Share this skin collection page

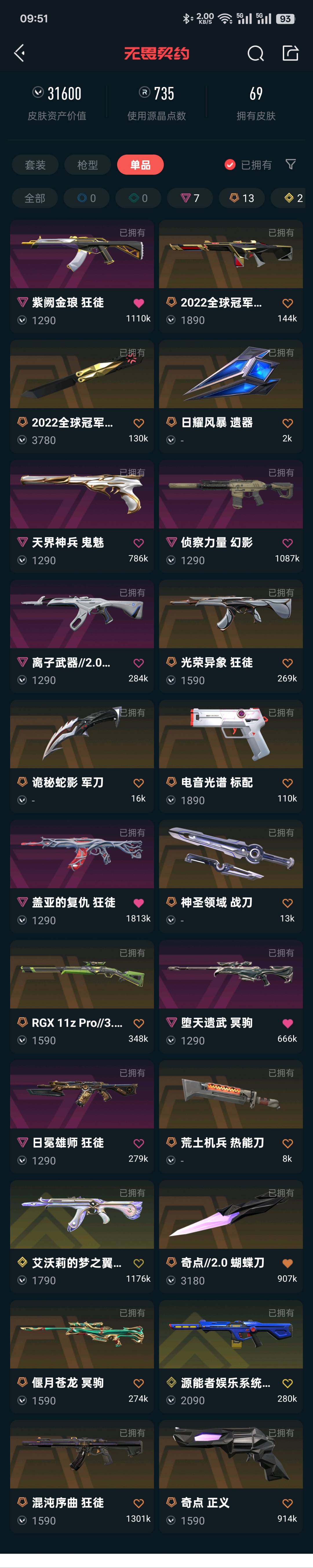pyautogui.click(x=290, y=53)
